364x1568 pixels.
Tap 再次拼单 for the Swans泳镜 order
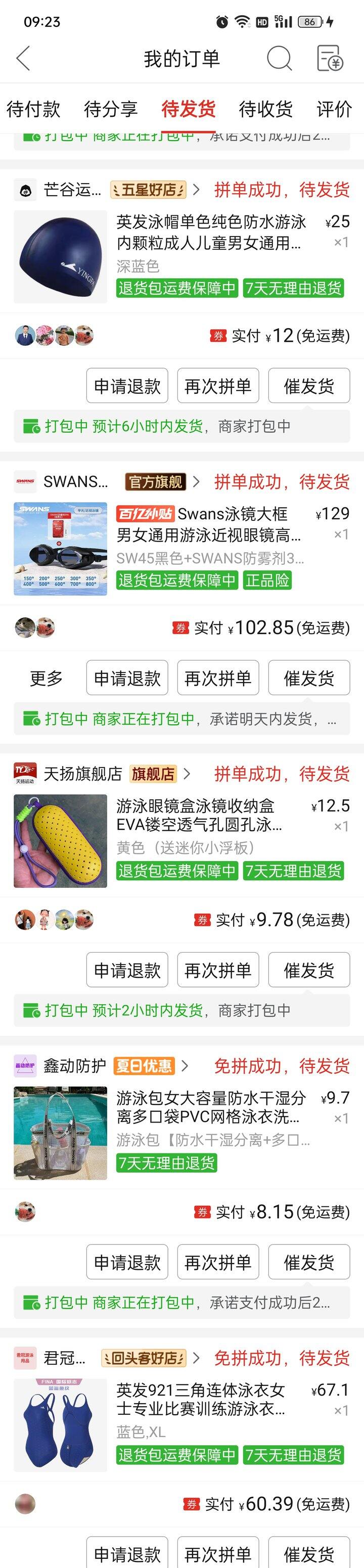(x=218, y=678)
